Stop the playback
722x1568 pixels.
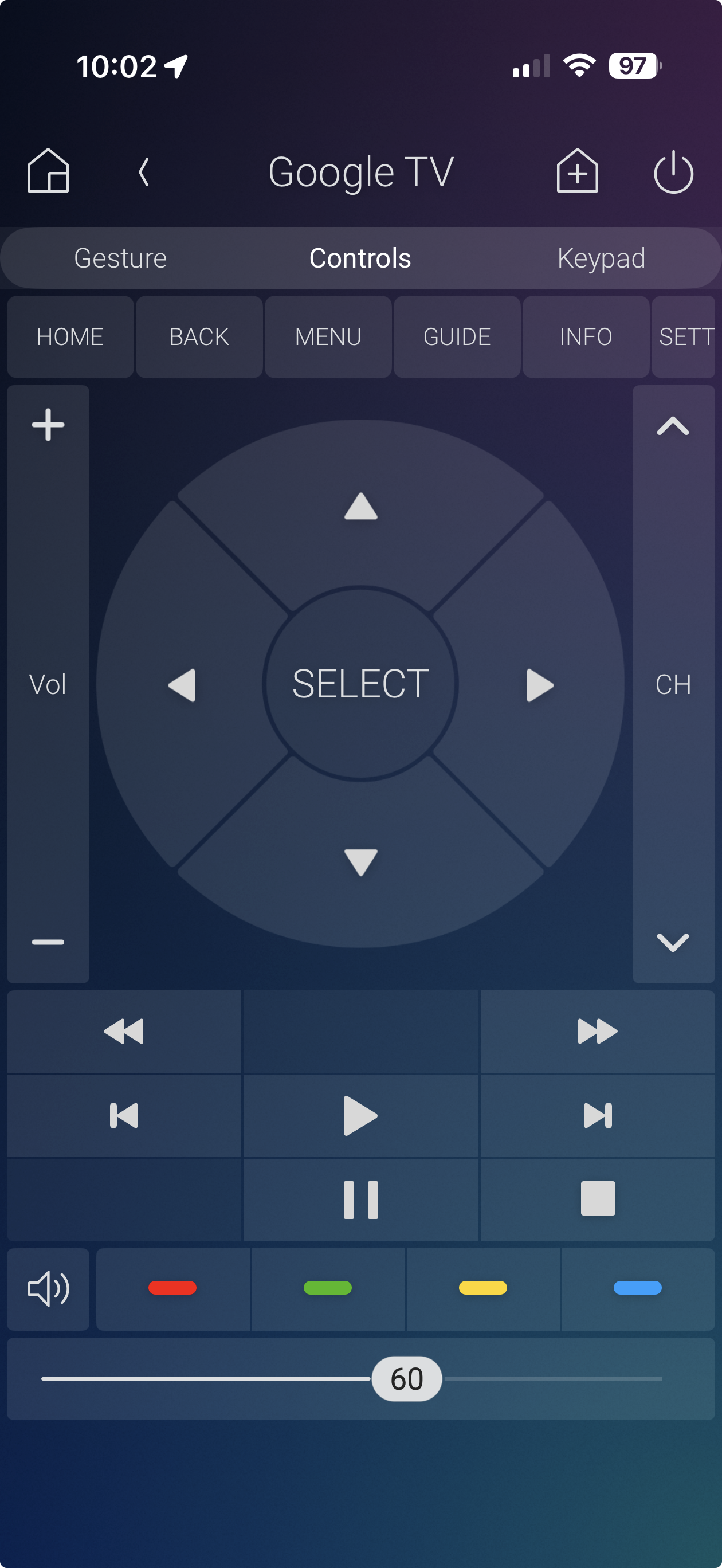tap(598, 1198)
